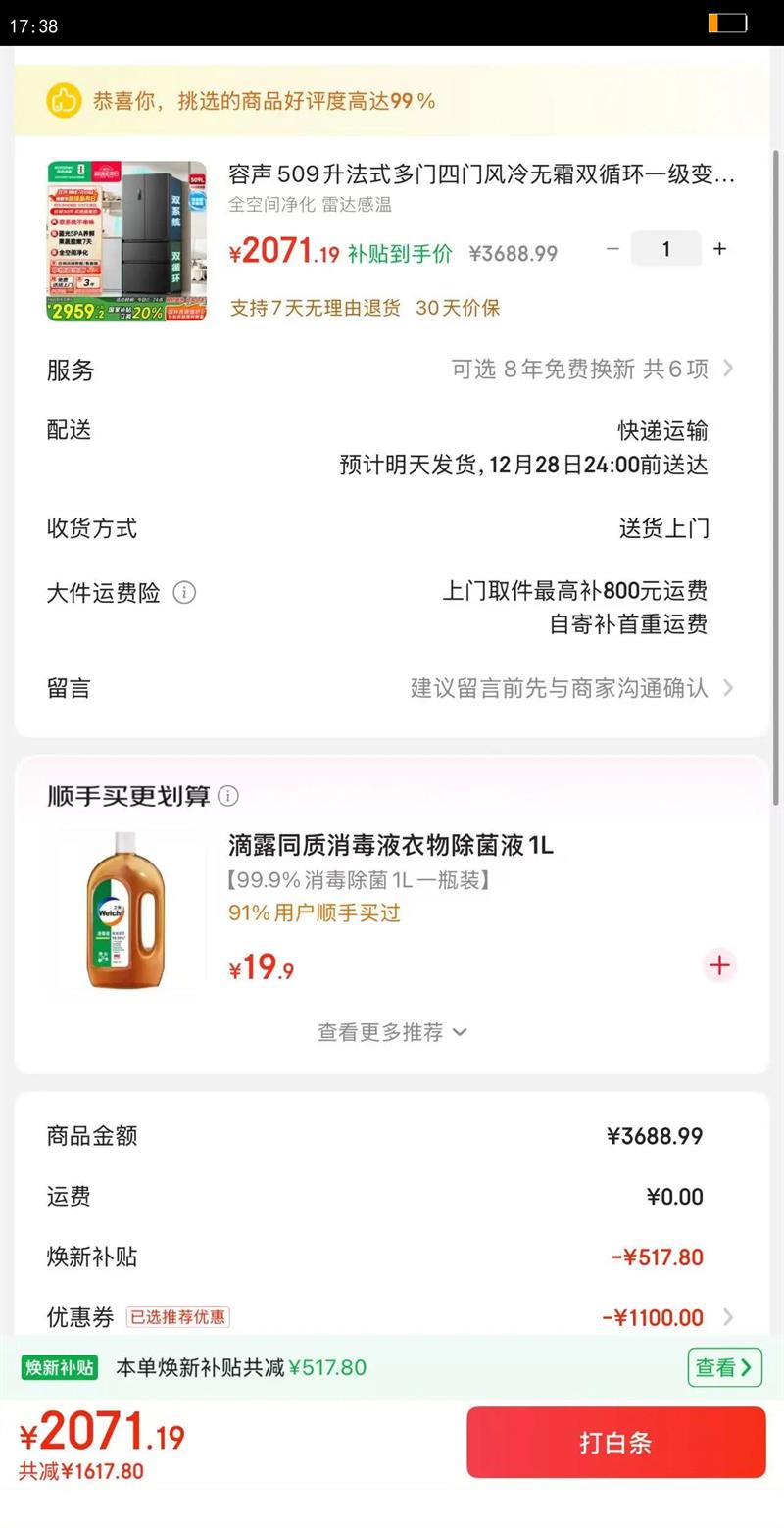Expand 查看更多推荐 for more recommendations

coord(392,1032)
